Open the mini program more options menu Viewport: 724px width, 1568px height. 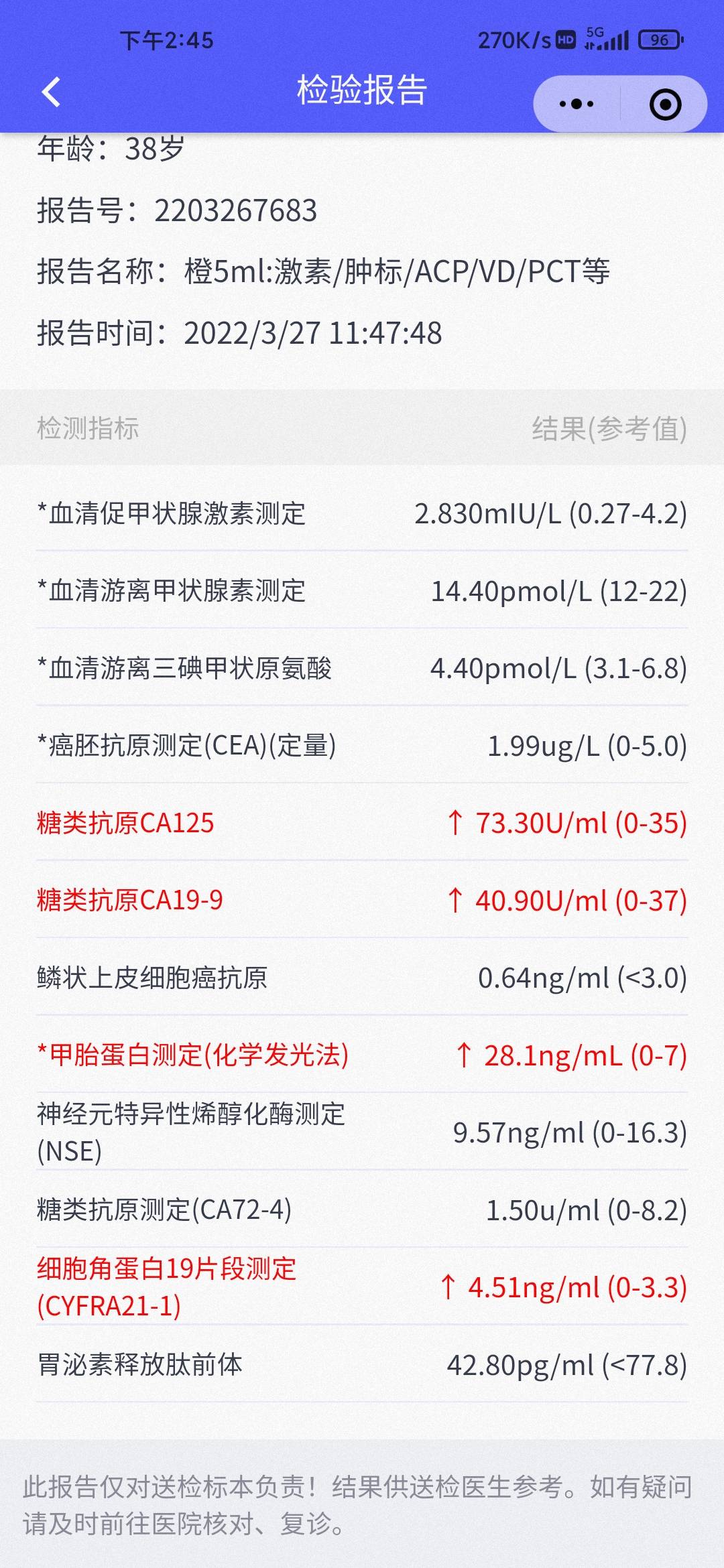[x=577, y=104]
